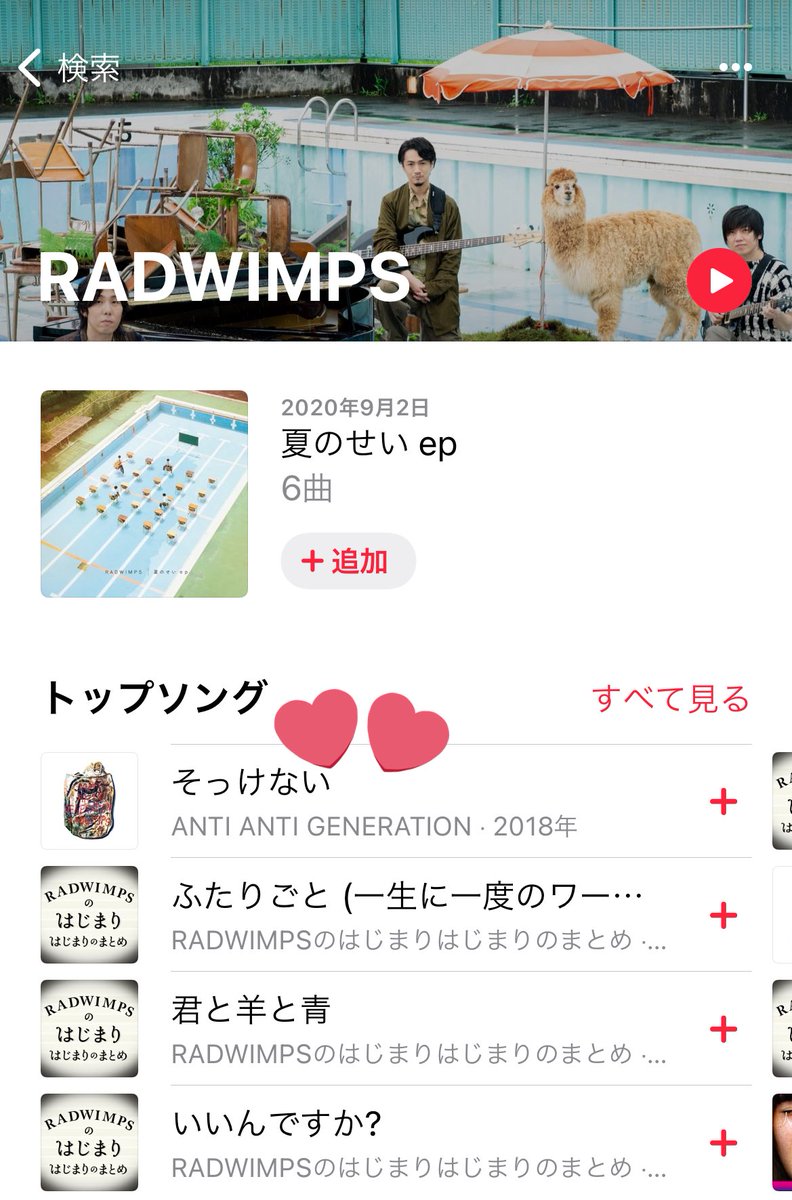Tap the 追加 button for 夏のせい ep

(347, 561)
